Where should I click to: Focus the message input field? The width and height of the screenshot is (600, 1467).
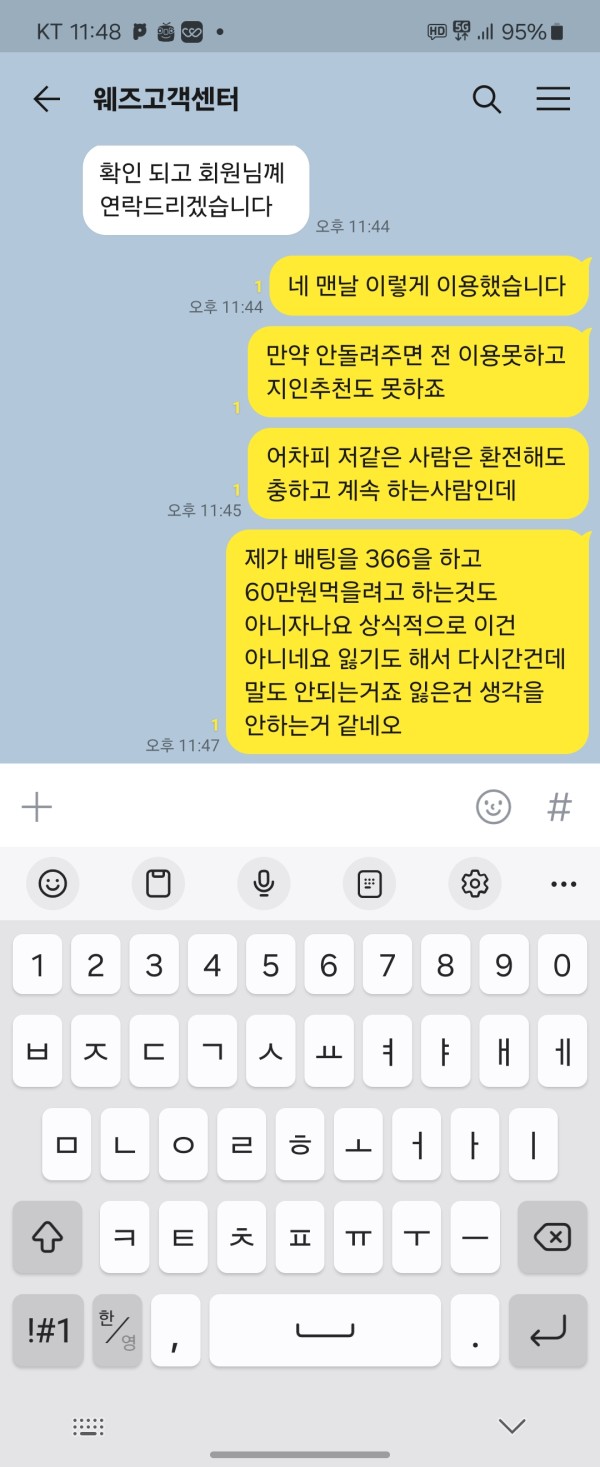click(x=260, y=807)
